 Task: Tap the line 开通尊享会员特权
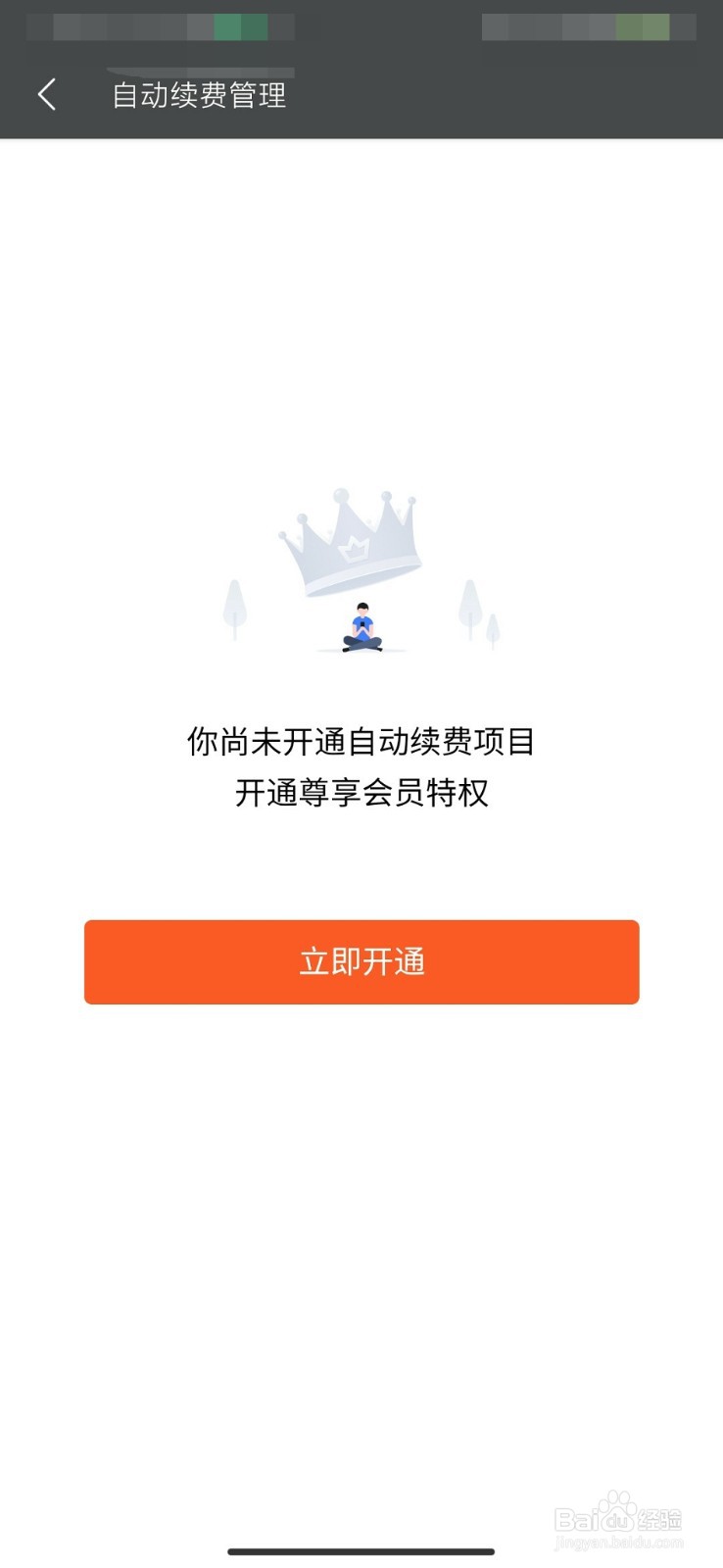point(361,796)
